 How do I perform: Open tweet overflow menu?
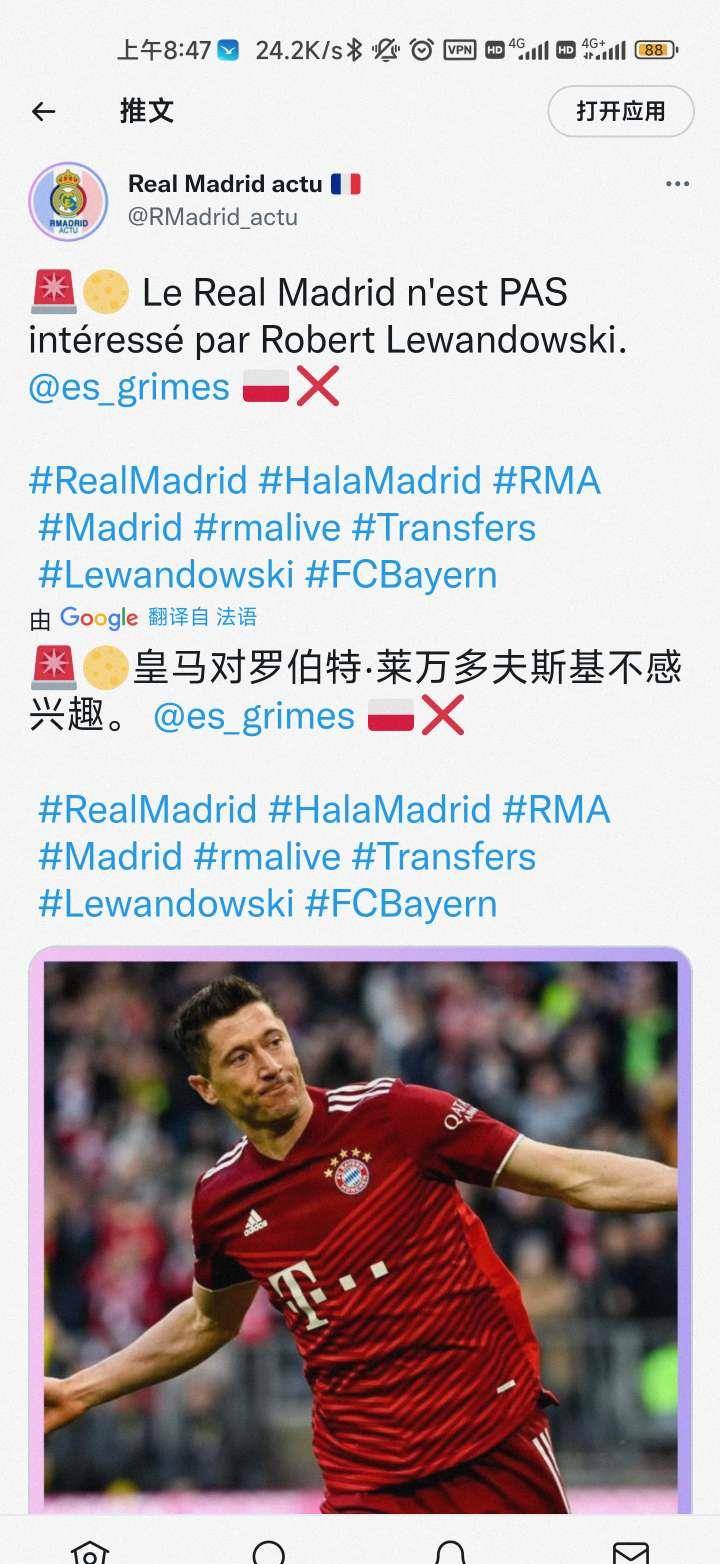point(677,184)
